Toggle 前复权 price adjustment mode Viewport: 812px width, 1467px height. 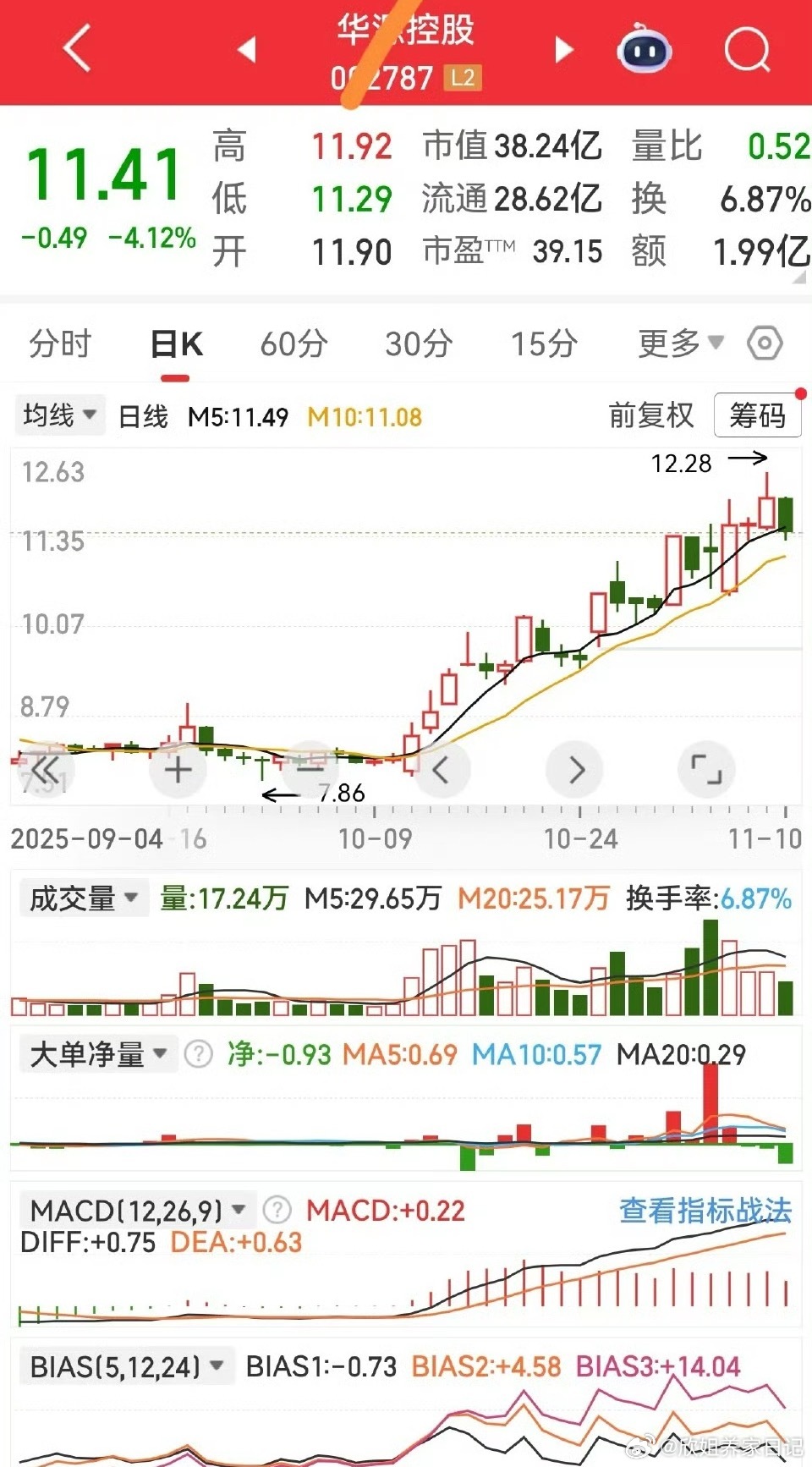point(652,415)
